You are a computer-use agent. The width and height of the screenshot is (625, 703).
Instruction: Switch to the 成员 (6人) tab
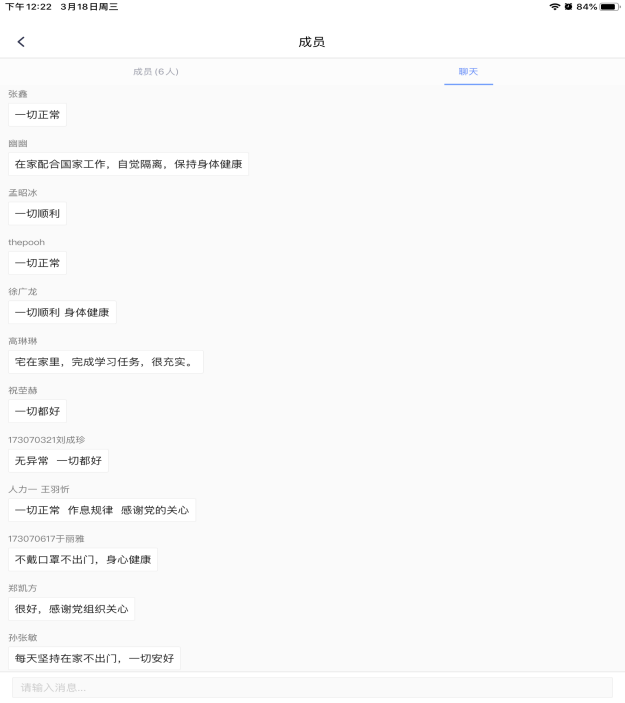tap(156, 72)
